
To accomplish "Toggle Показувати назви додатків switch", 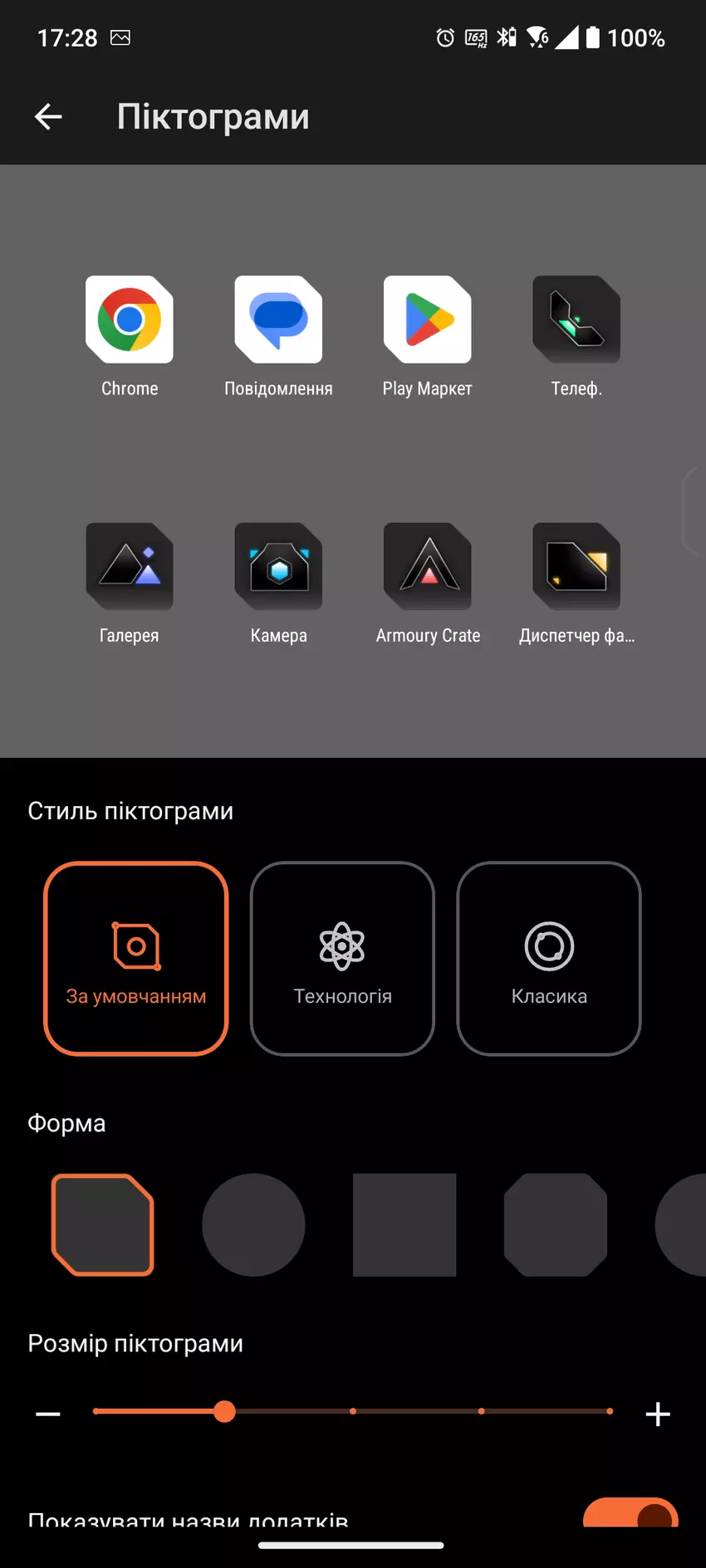I will click(x=631, y=1515).
